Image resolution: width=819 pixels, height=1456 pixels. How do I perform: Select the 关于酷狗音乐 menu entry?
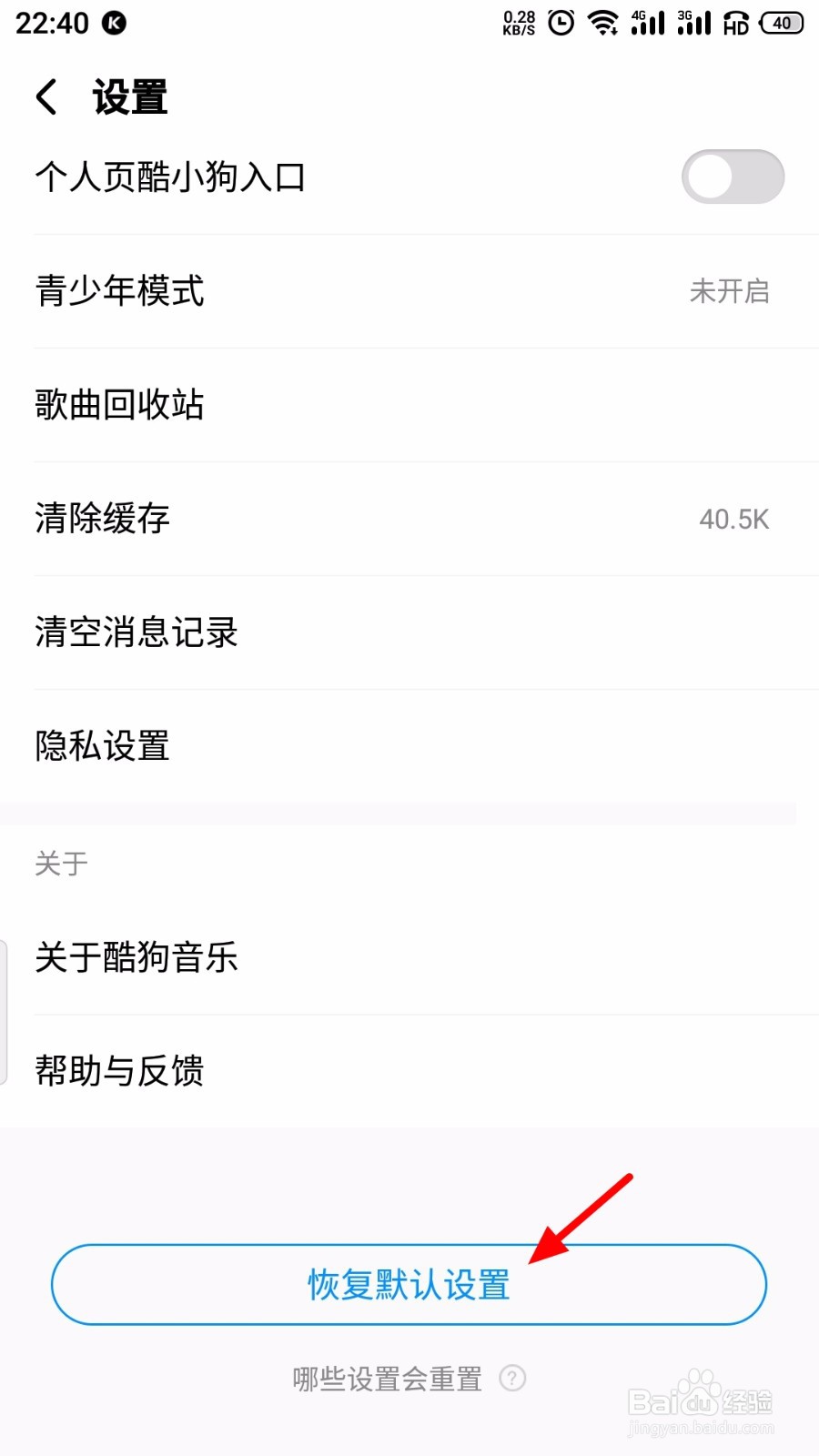(409, 957)
